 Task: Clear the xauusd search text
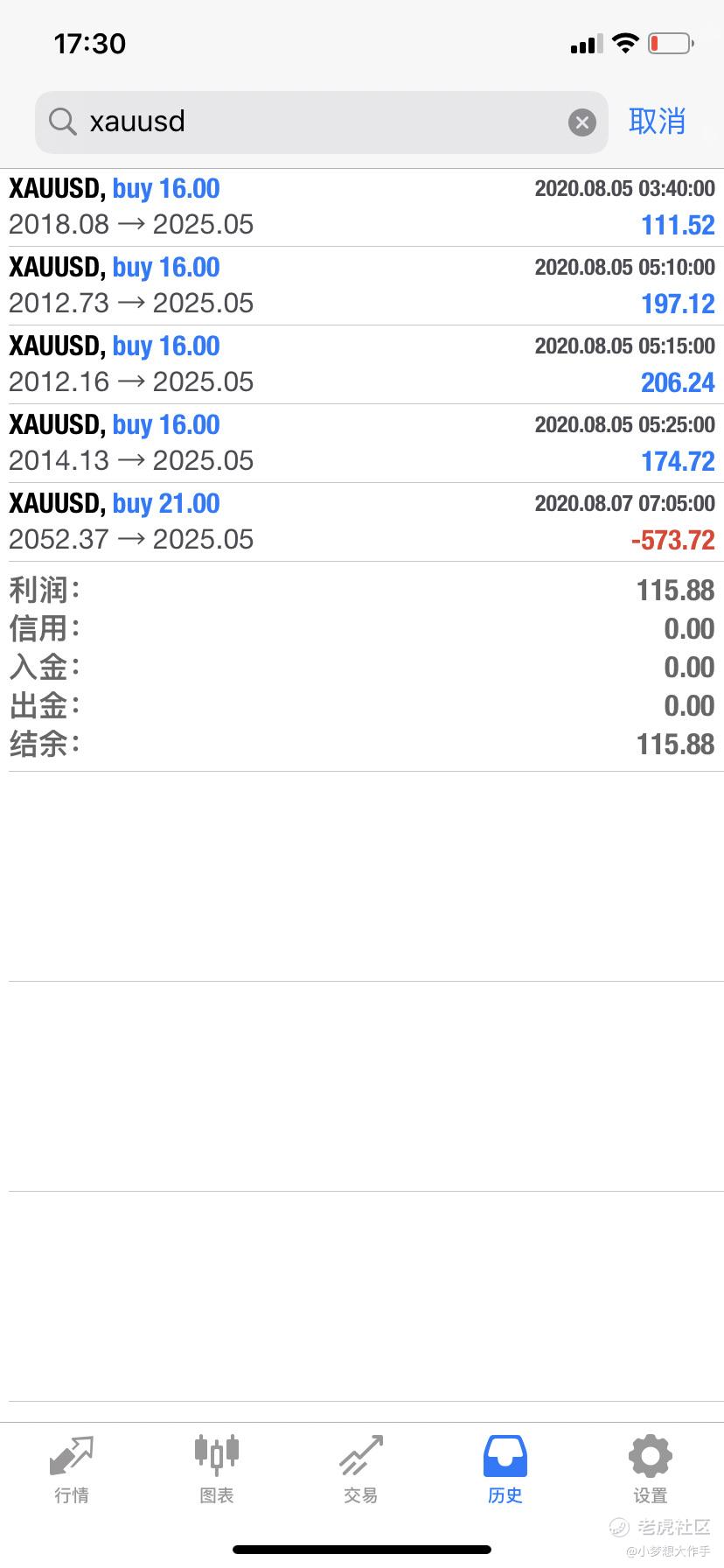pos(582,122)
